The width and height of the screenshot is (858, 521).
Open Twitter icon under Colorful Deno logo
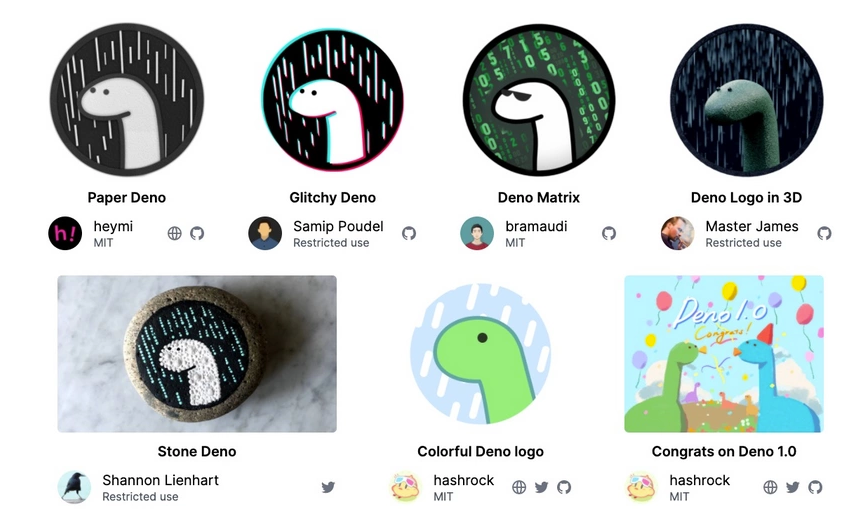(x=541, y=487)
